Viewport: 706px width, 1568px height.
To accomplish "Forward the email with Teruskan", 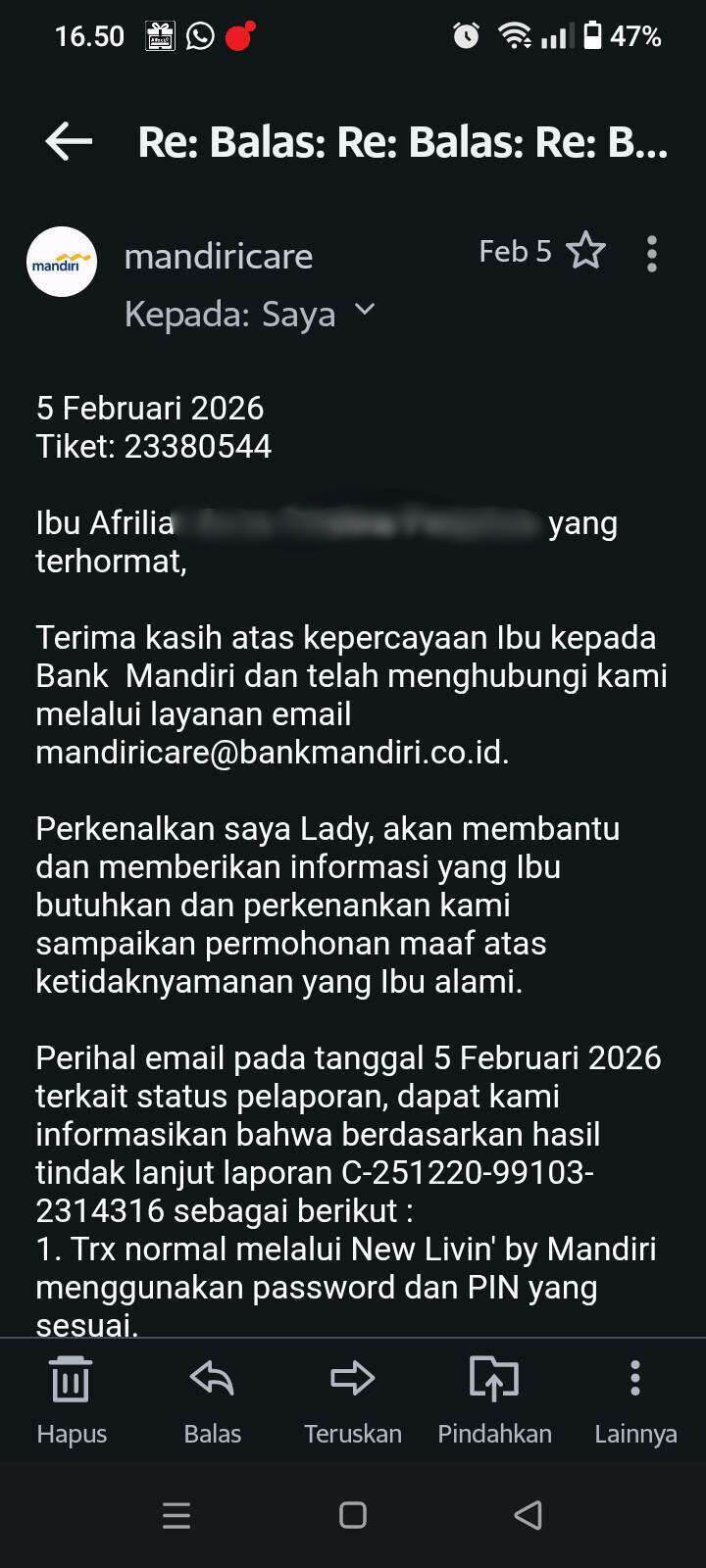I will click(x=353, y=1397).
